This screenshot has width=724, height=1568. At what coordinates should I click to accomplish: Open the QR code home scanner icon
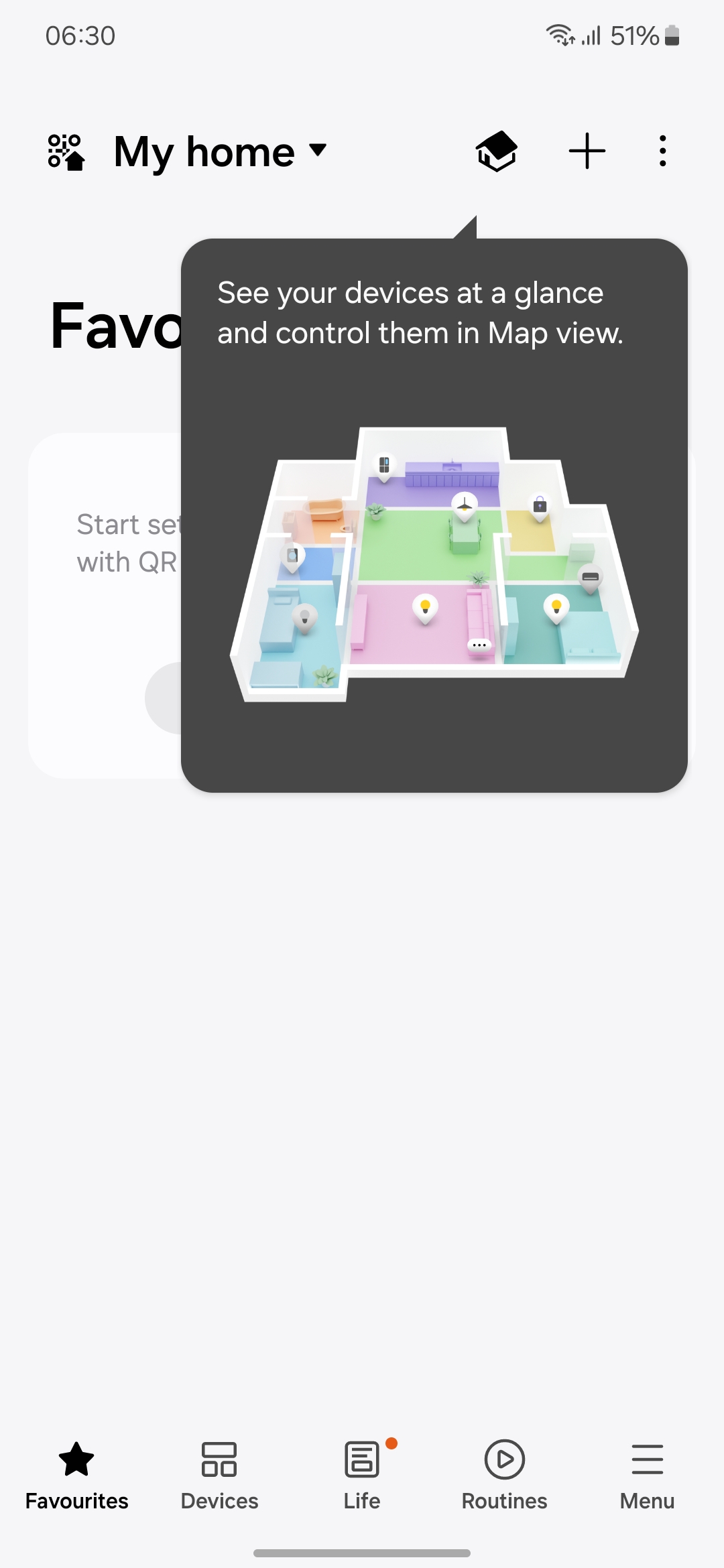click(x=66, y=152)
